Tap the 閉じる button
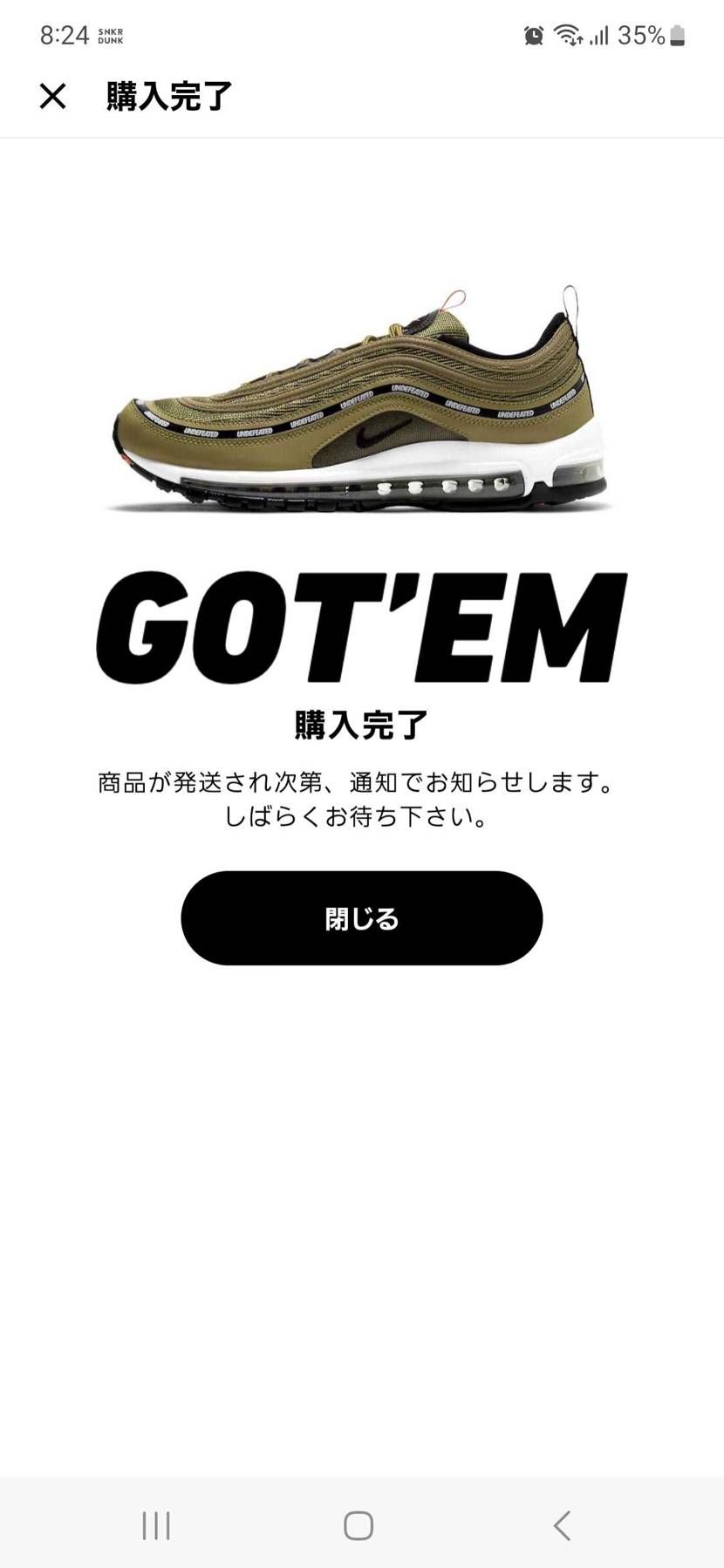724x1568 pixels. click(361, 918)
